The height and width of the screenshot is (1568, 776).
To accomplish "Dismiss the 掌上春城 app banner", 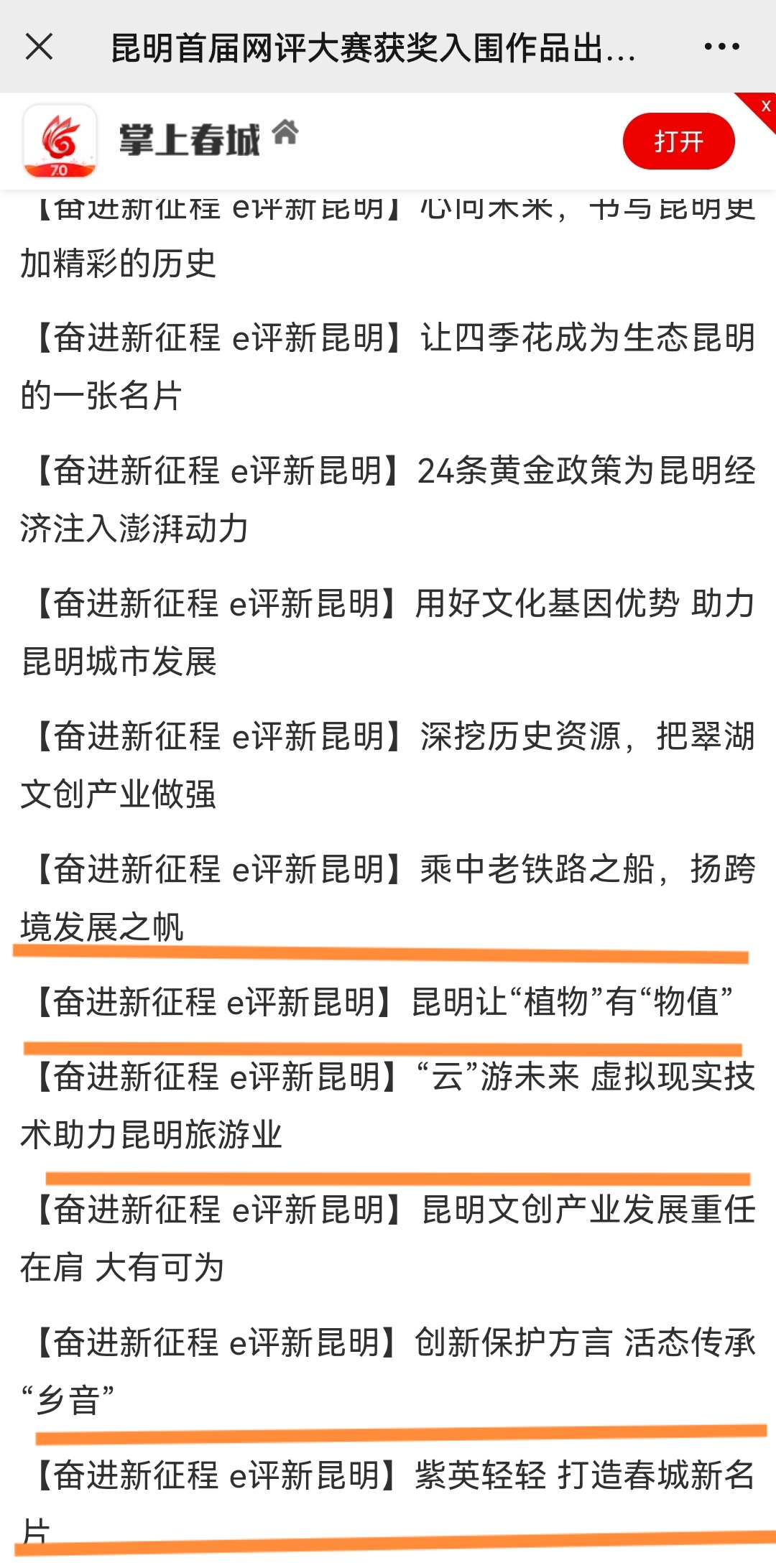I will [x=765, y=106].
